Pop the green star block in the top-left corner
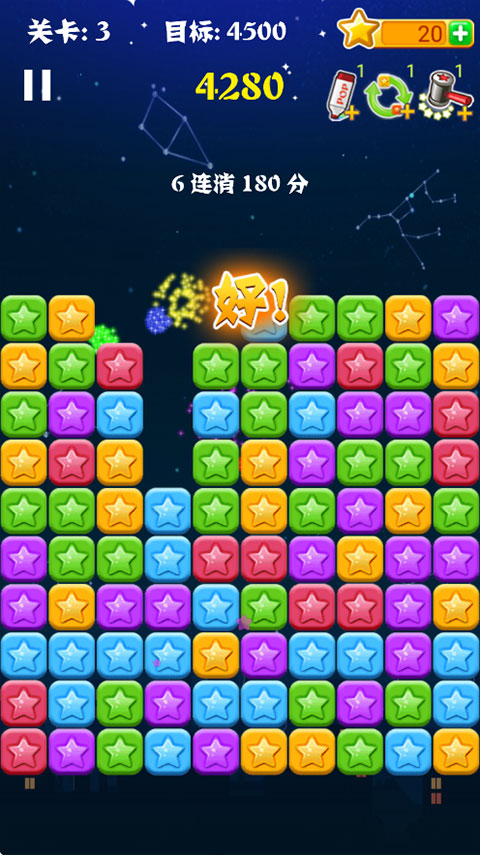 click(23, 318)
